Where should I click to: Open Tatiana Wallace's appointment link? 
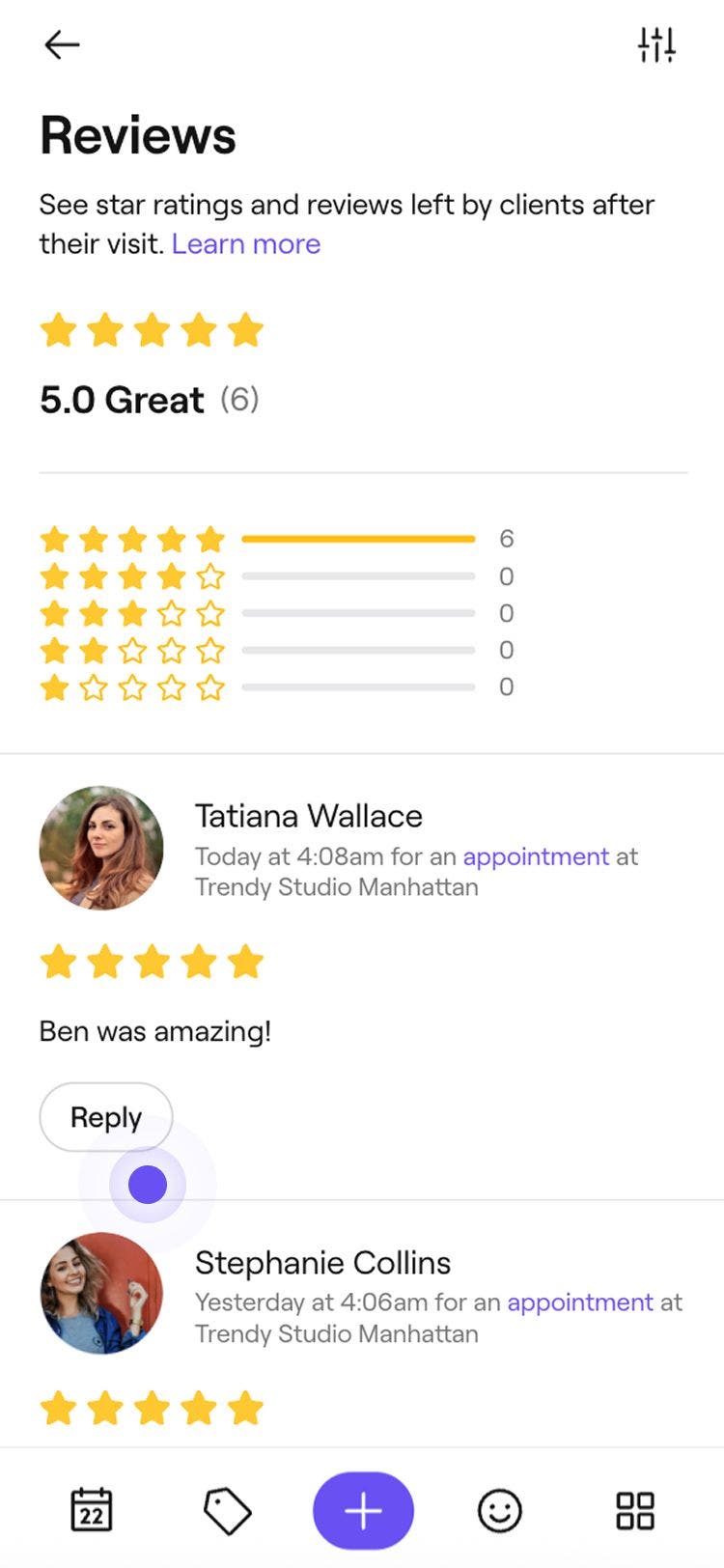(536, 856)
